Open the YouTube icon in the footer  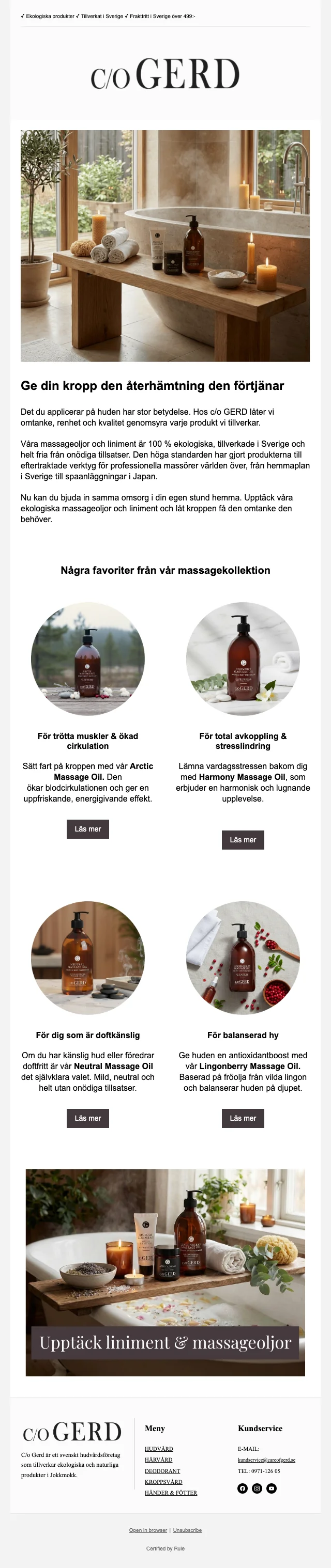coord(272,1488)
